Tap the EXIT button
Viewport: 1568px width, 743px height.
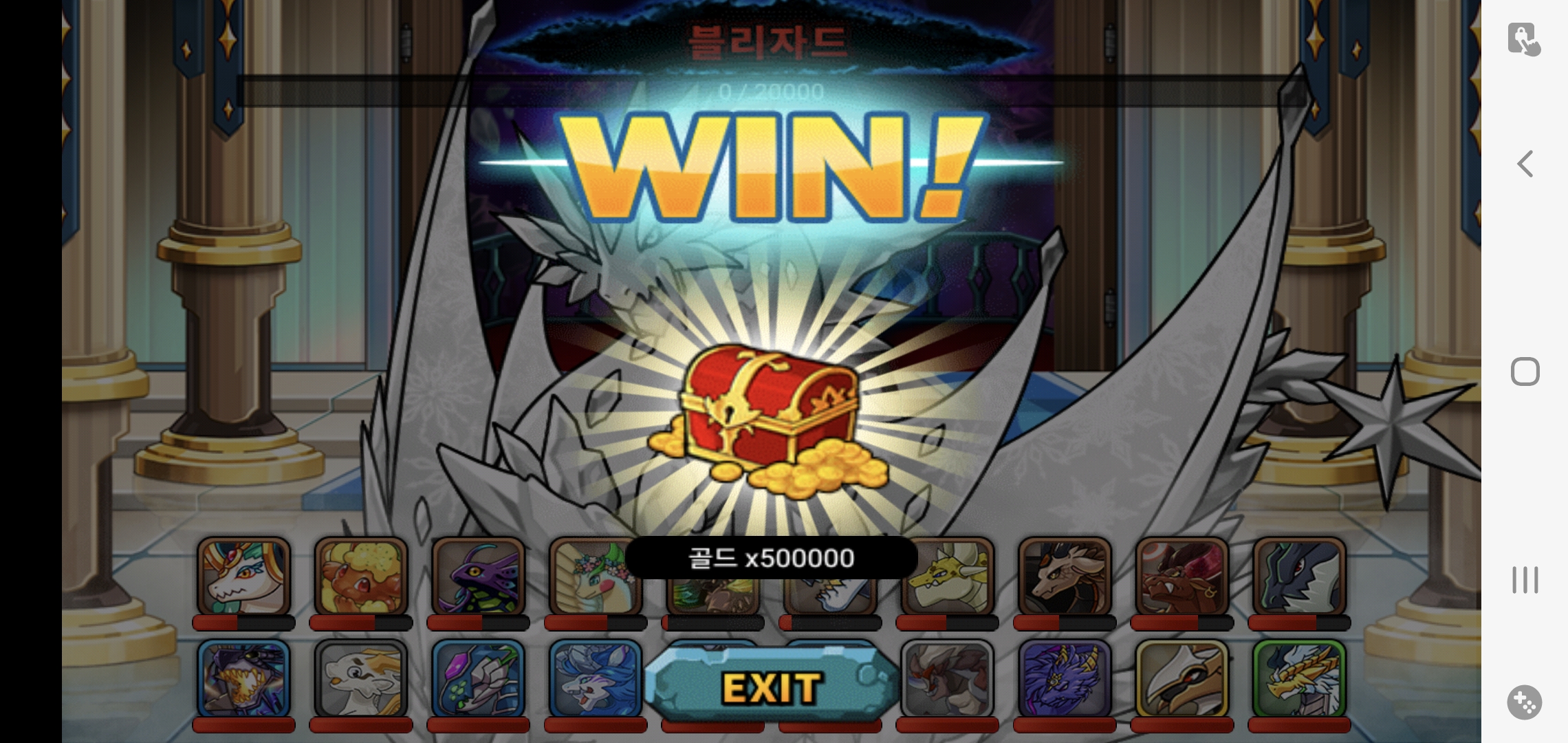point(772,687)
